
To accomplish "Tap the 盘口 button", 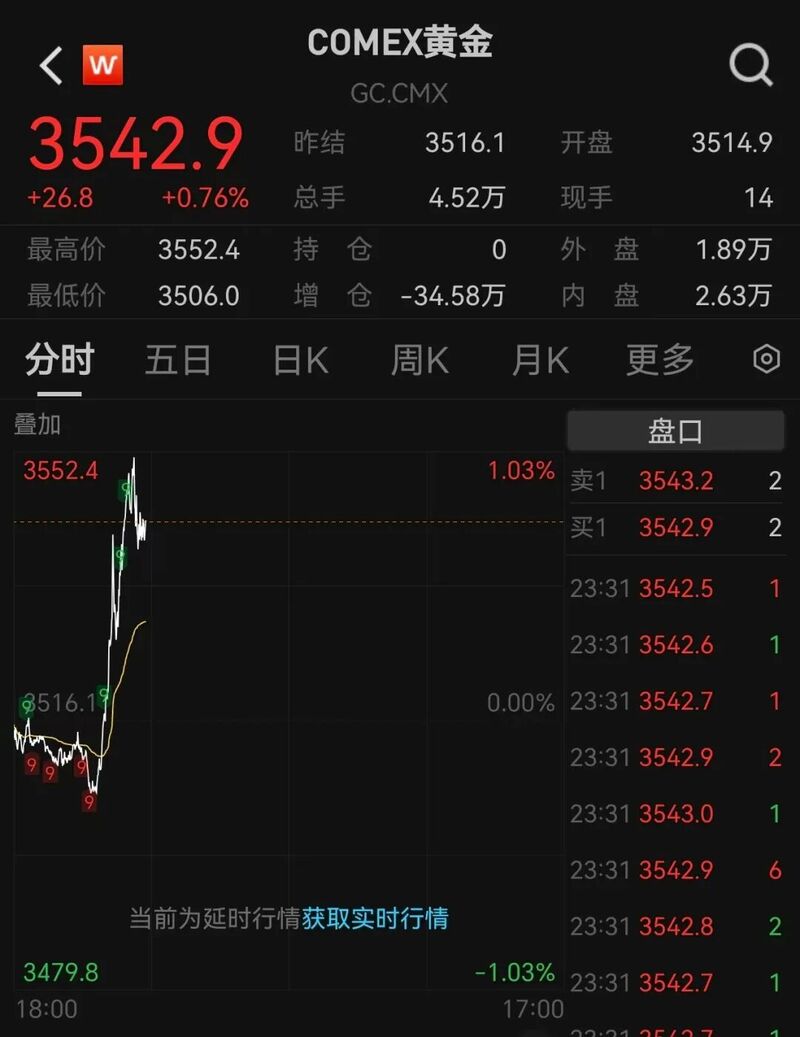I will coord(676,431).
